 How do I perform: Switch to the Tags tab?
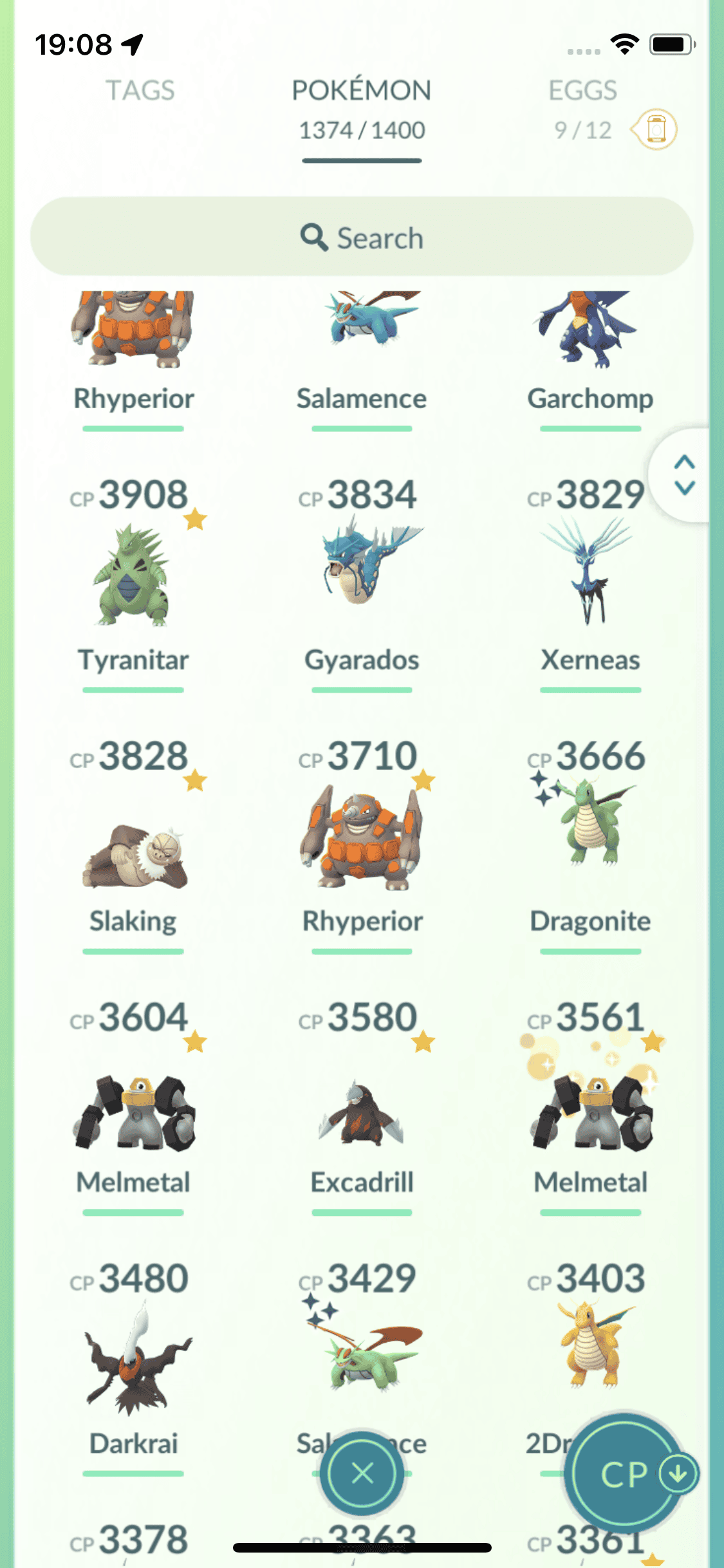tap(140, 91)
